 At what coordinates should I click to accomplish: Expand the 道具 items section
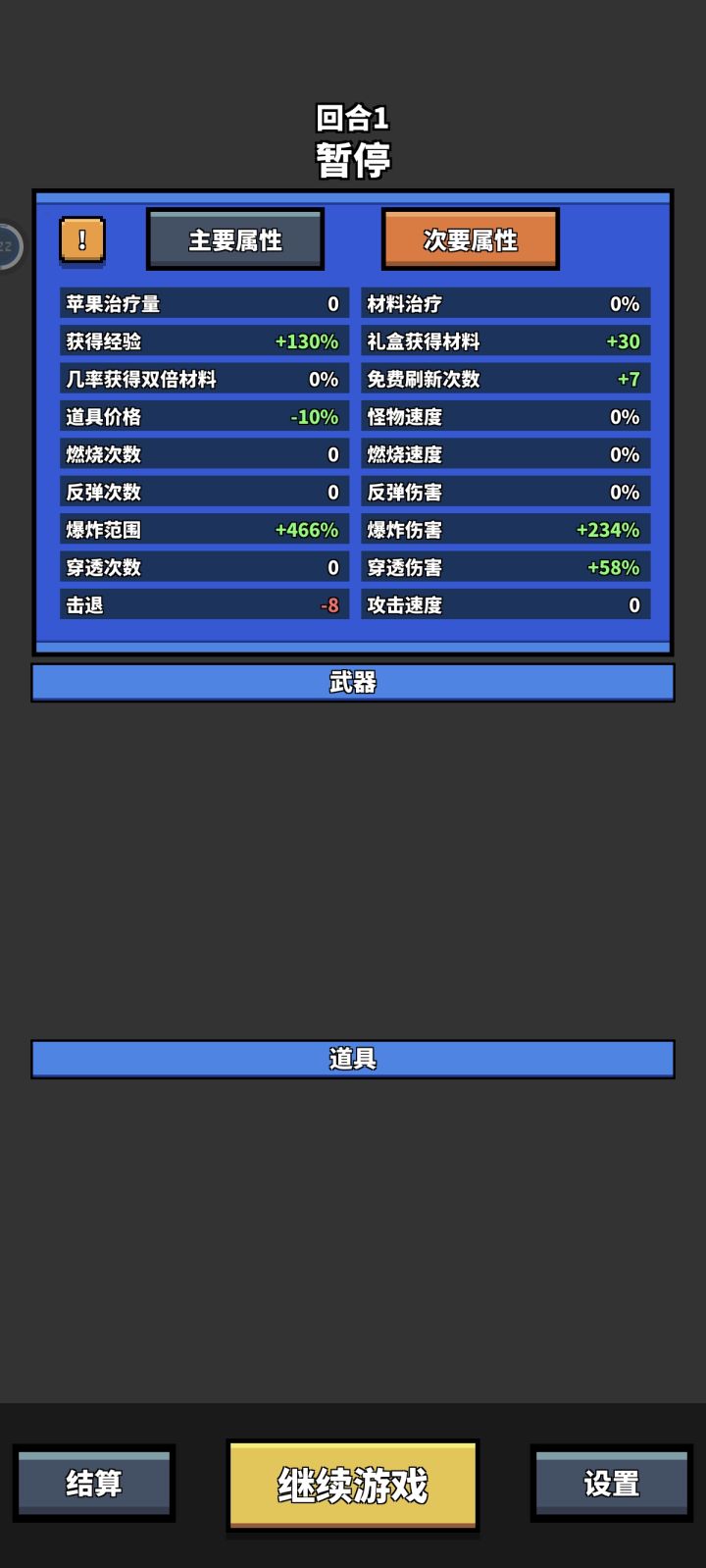coord(351,1058)
